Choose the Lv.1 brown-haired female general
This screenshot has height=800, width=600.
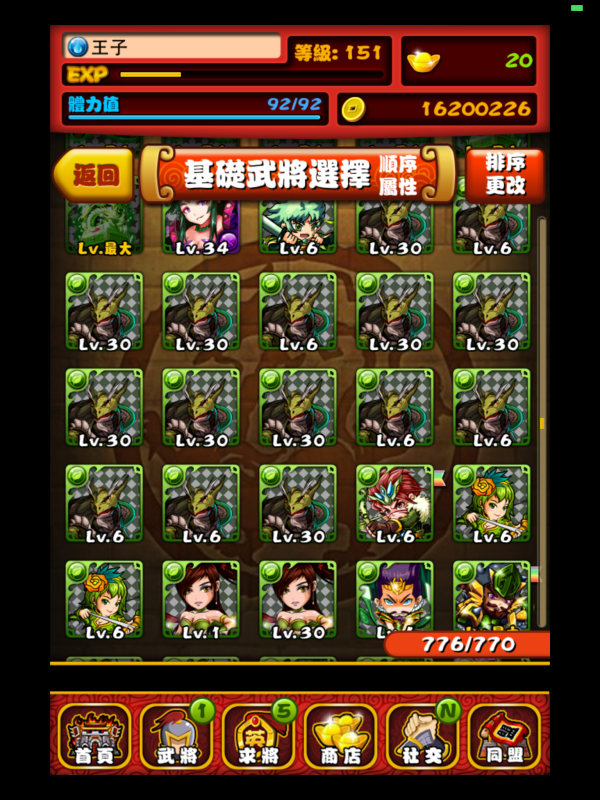[201, 599]
